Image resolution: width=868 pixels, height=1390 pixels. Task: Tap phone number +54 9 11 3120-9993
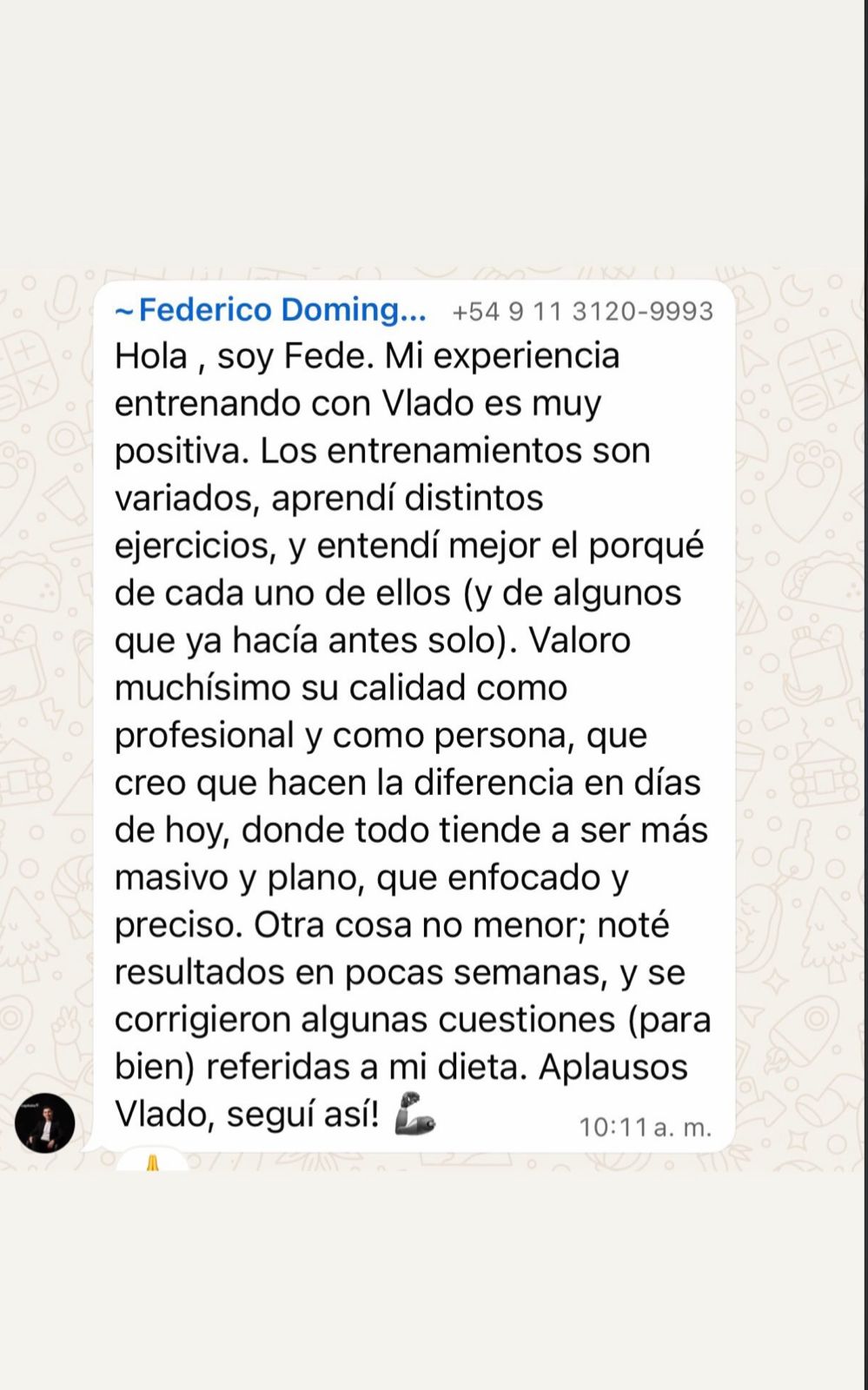[x=580, y=313]
